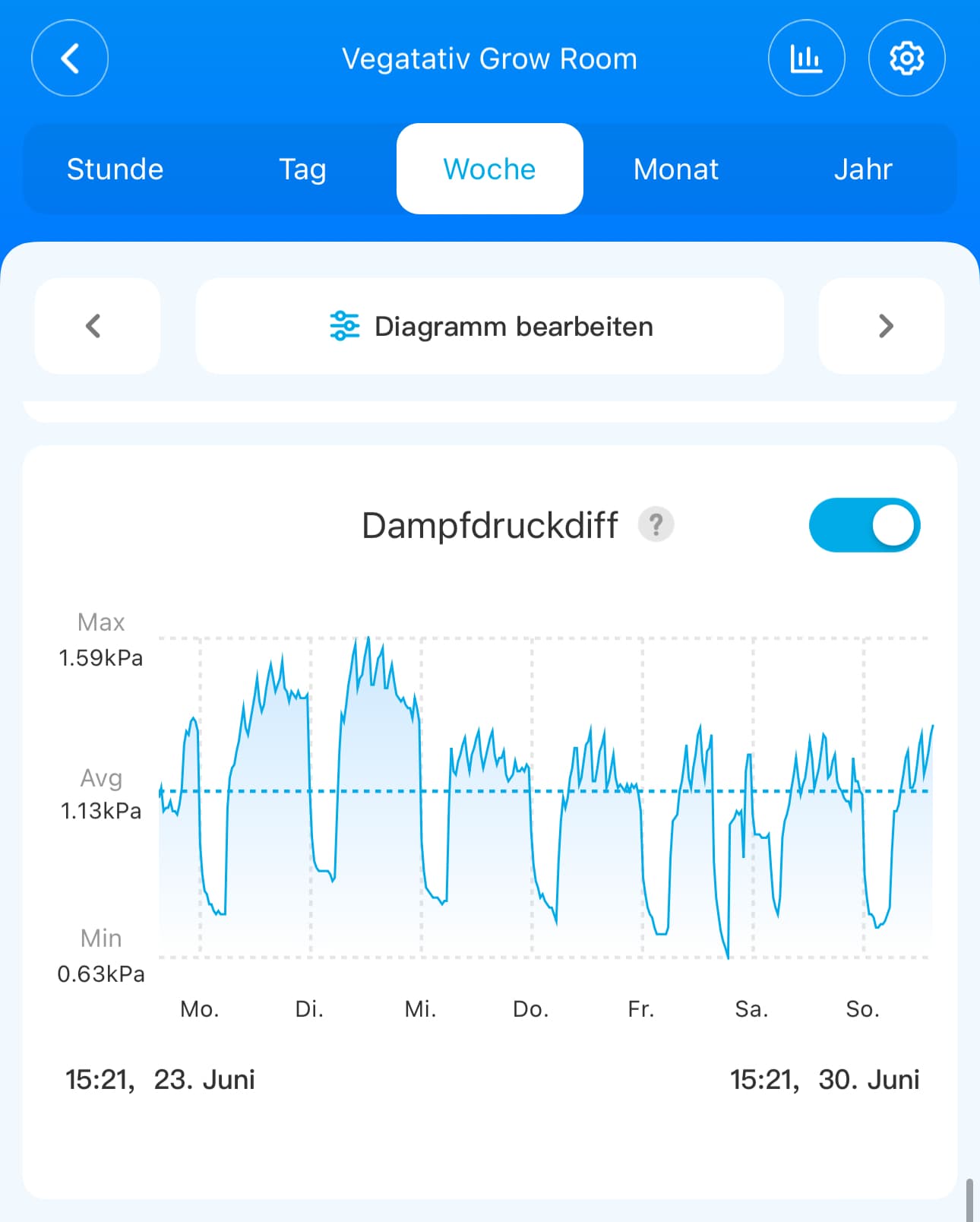This screenshot has height=1222, width=980.
Task: Turn off the Dampfdruckdiff switch
Action: (865, 525)
